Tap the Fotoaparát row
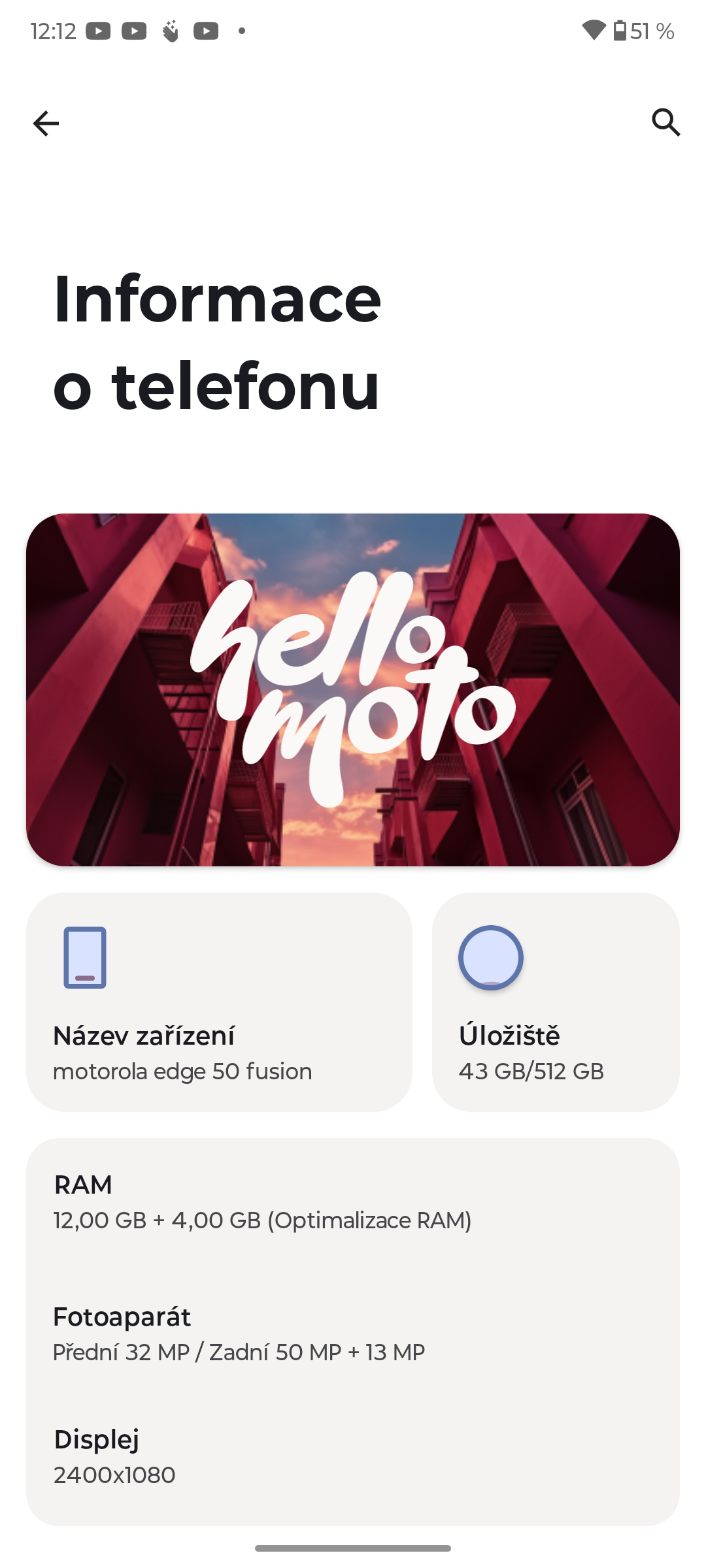The height and width of the screenshot is (1568, 706). [353, 1334]
